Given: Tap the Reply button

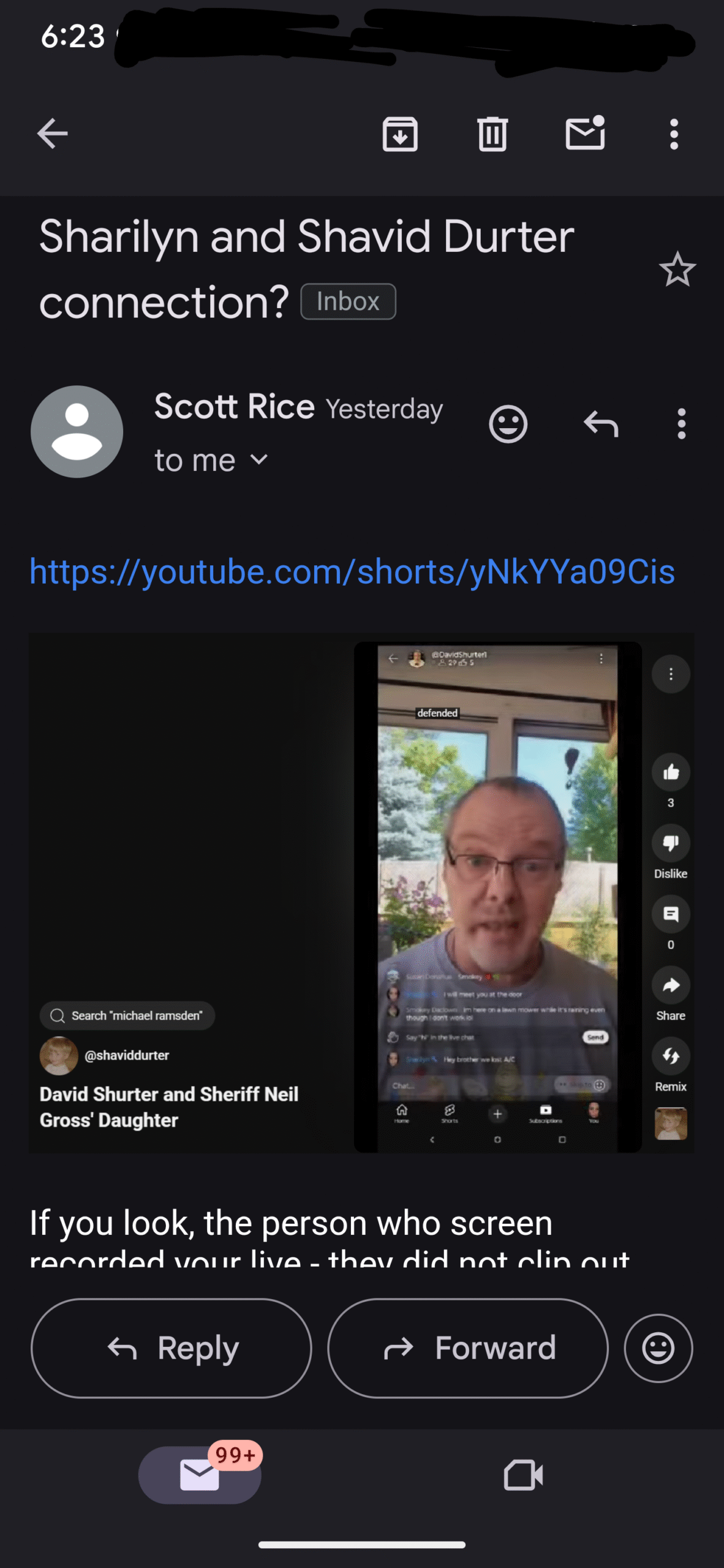Looking at the screenshot, I should tap(172, 1348).
